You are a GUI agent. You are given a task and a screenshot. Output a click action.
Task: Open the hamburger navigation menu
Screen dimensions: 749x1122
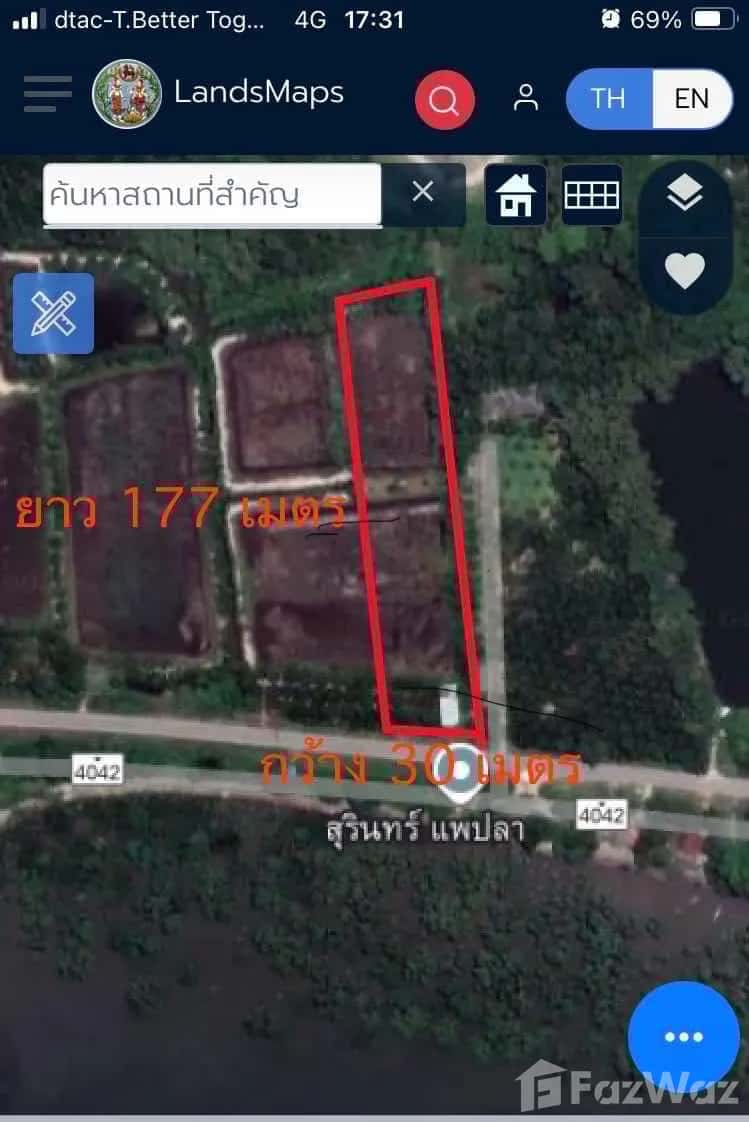[x=46, y=93]
